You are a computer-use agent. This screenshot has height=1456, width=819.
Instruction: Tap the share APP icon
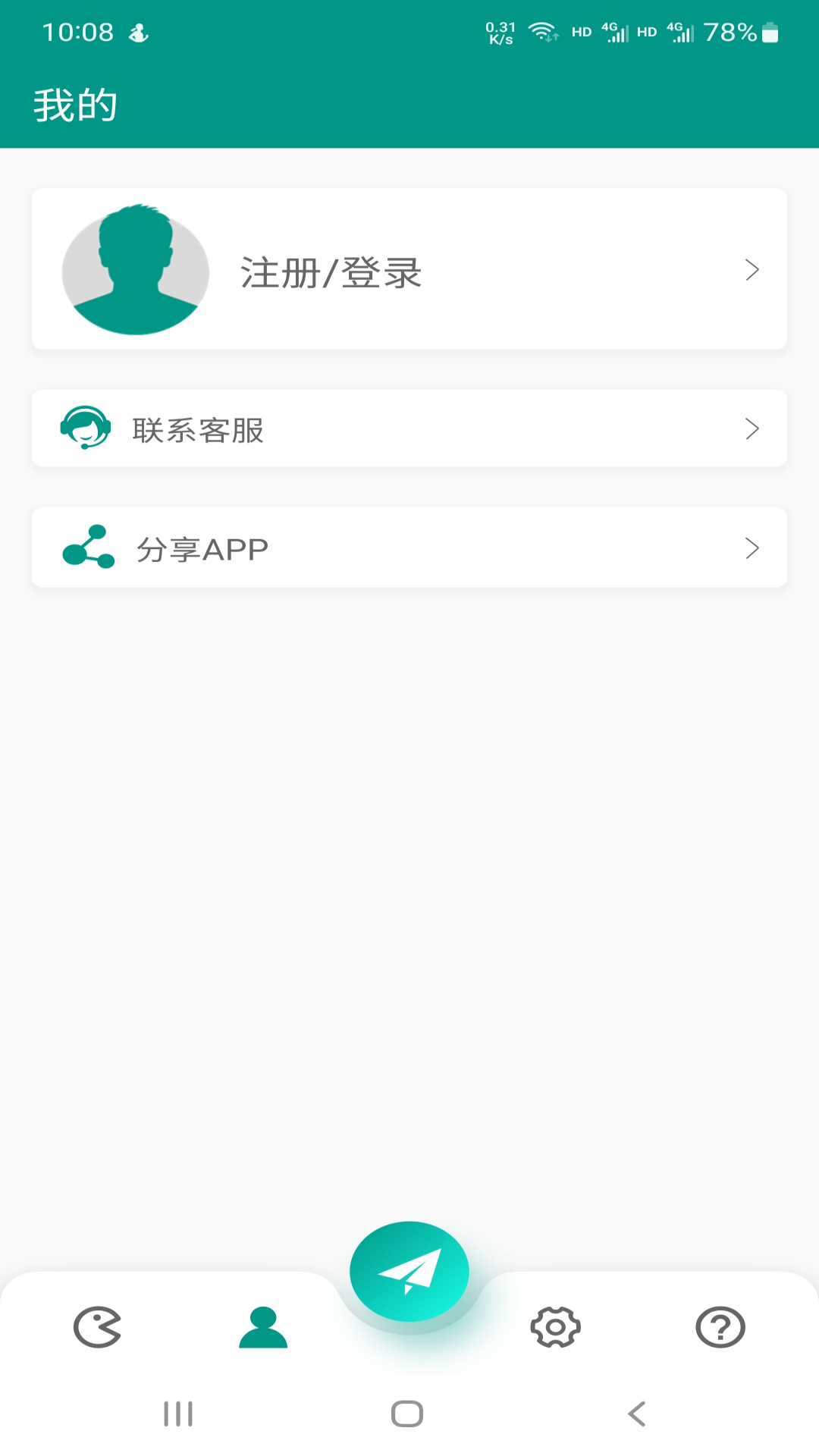pyautogui.click(x=87, y=548)
